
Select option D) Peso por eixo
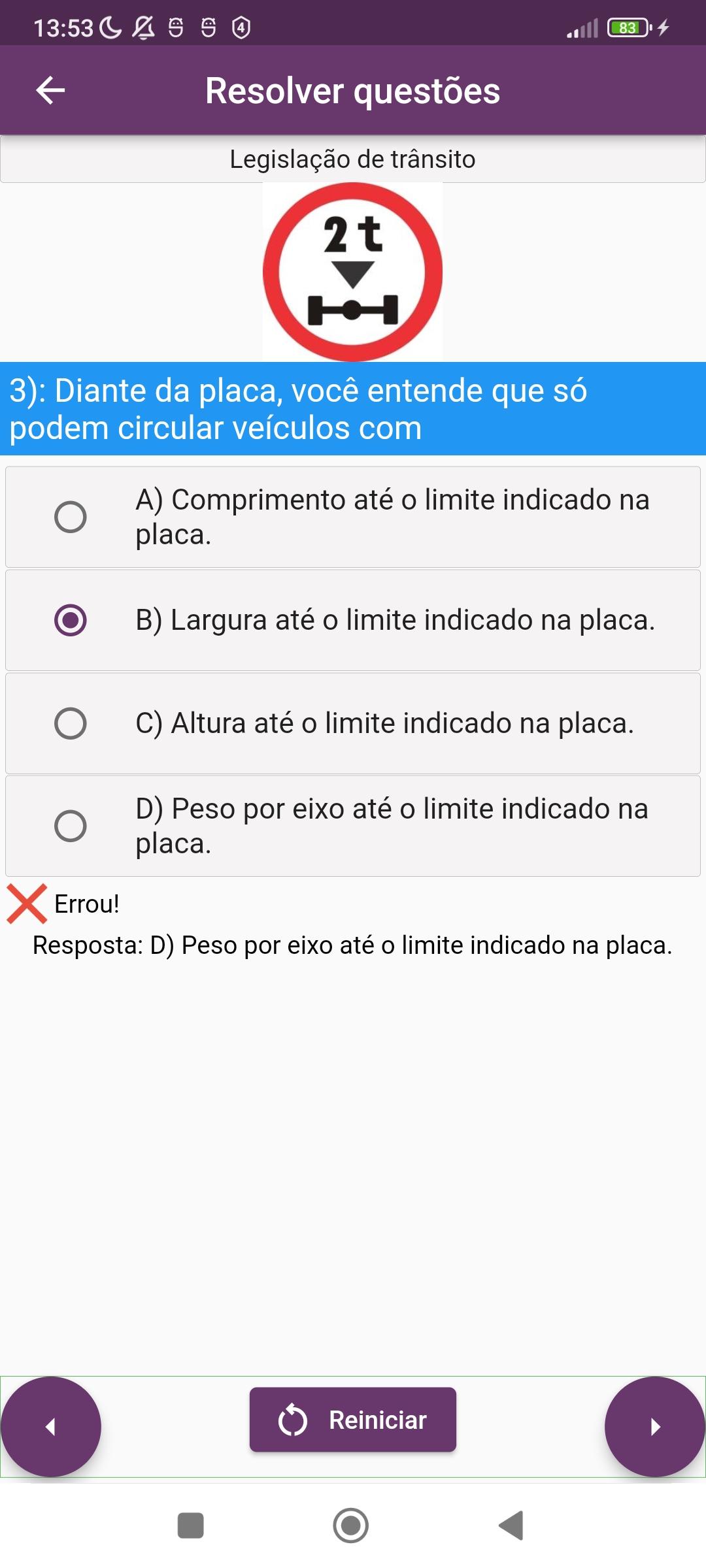coord(71,826)
